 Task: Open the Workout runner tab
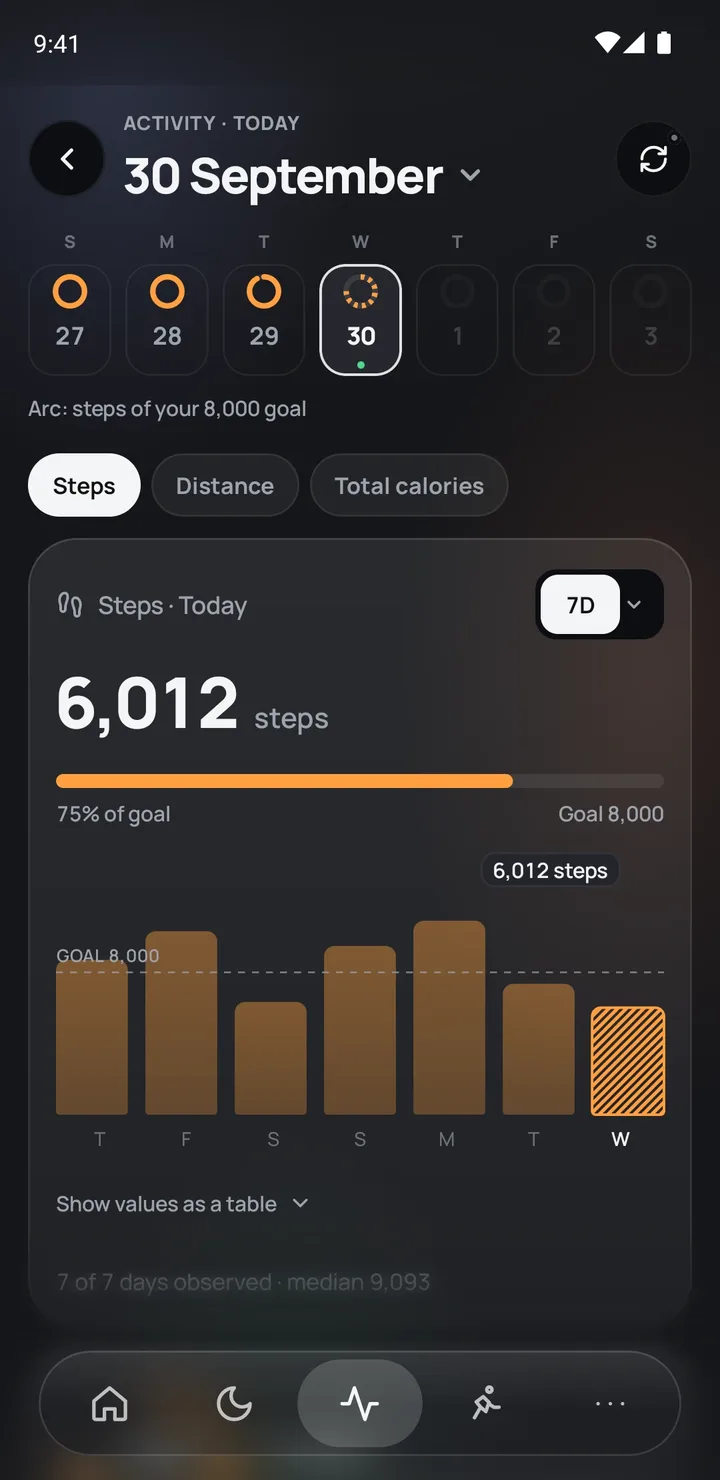[x=485, y=1404]
